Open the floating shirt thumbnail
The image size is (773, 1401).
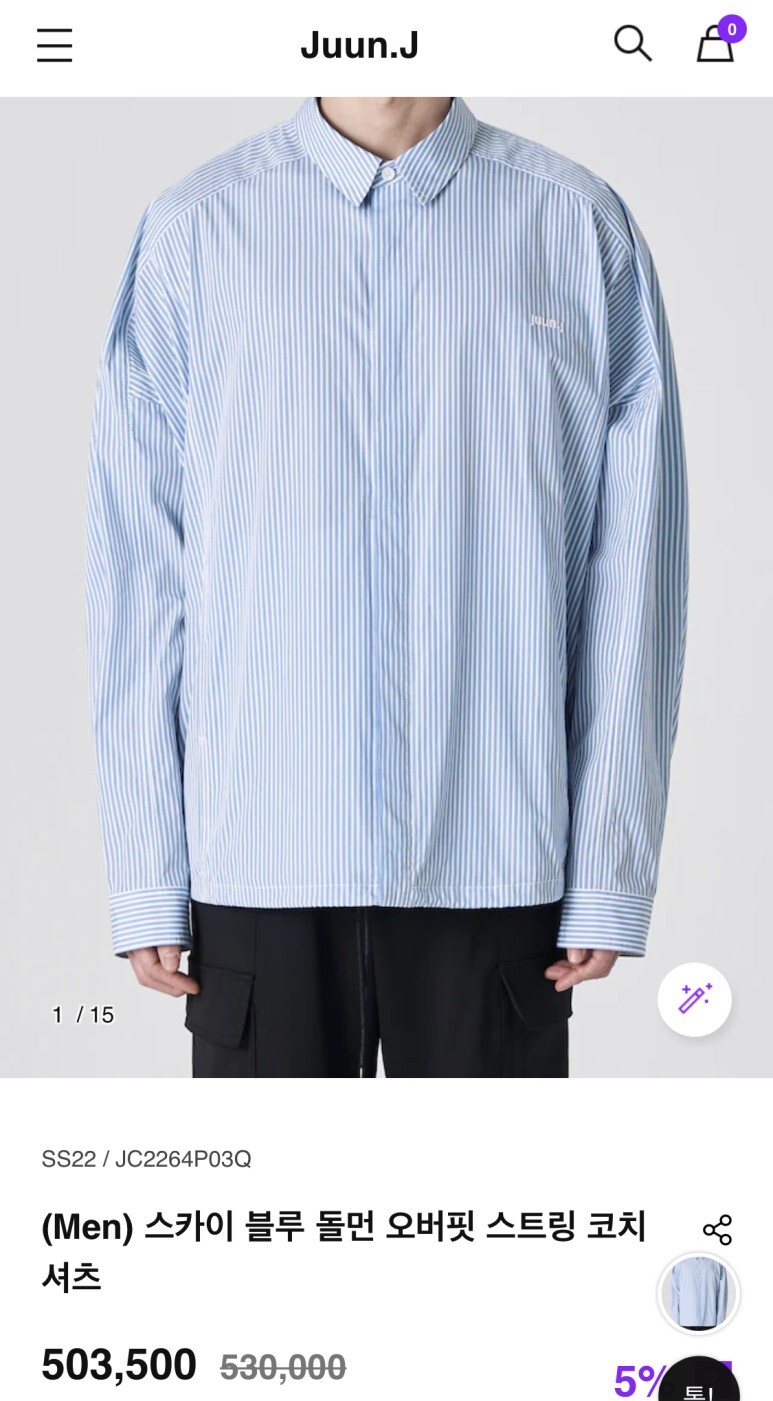(x=698, y=1293)
